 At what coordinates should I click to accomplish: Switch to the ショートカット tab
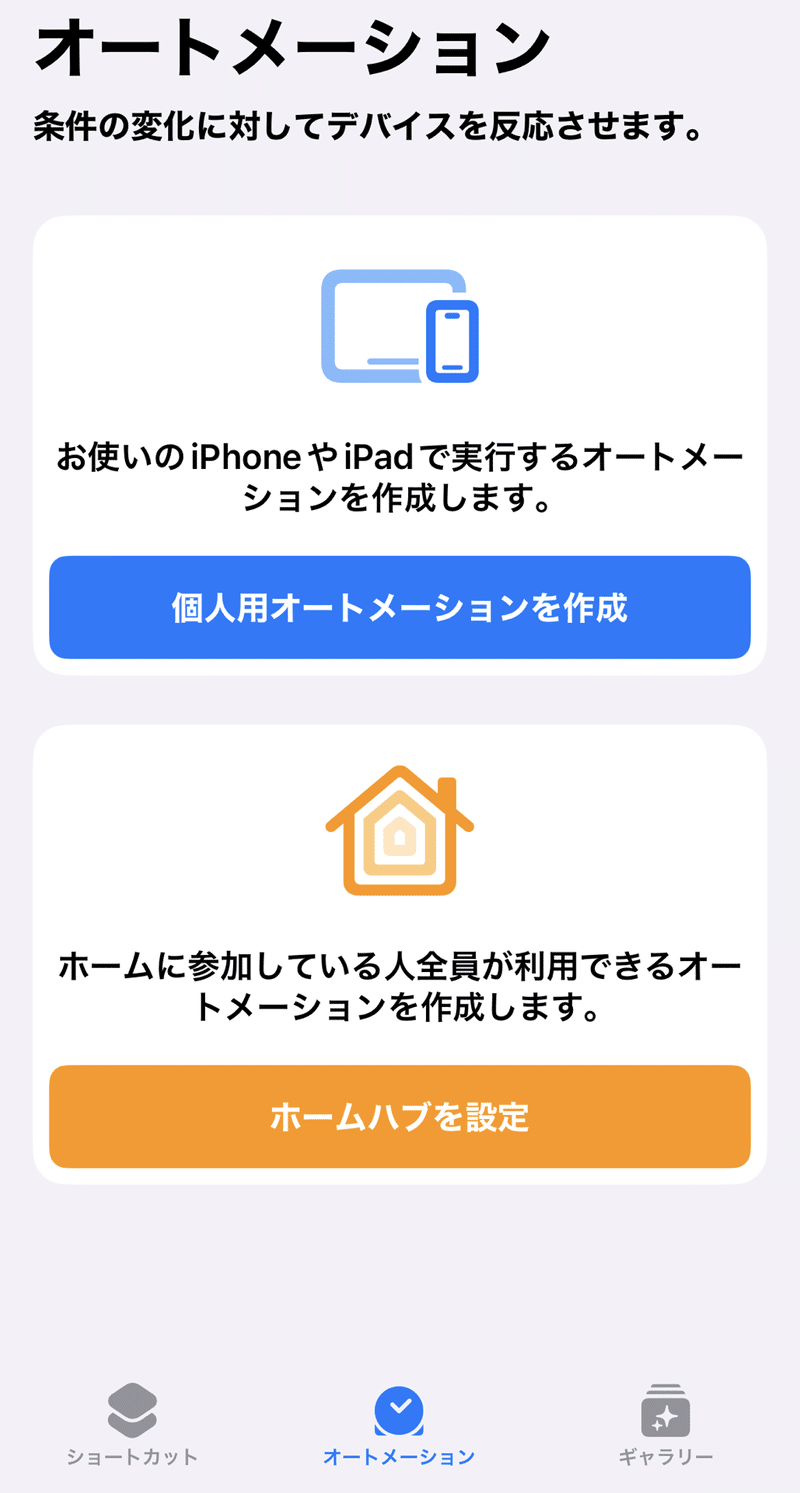(132, 1425)
